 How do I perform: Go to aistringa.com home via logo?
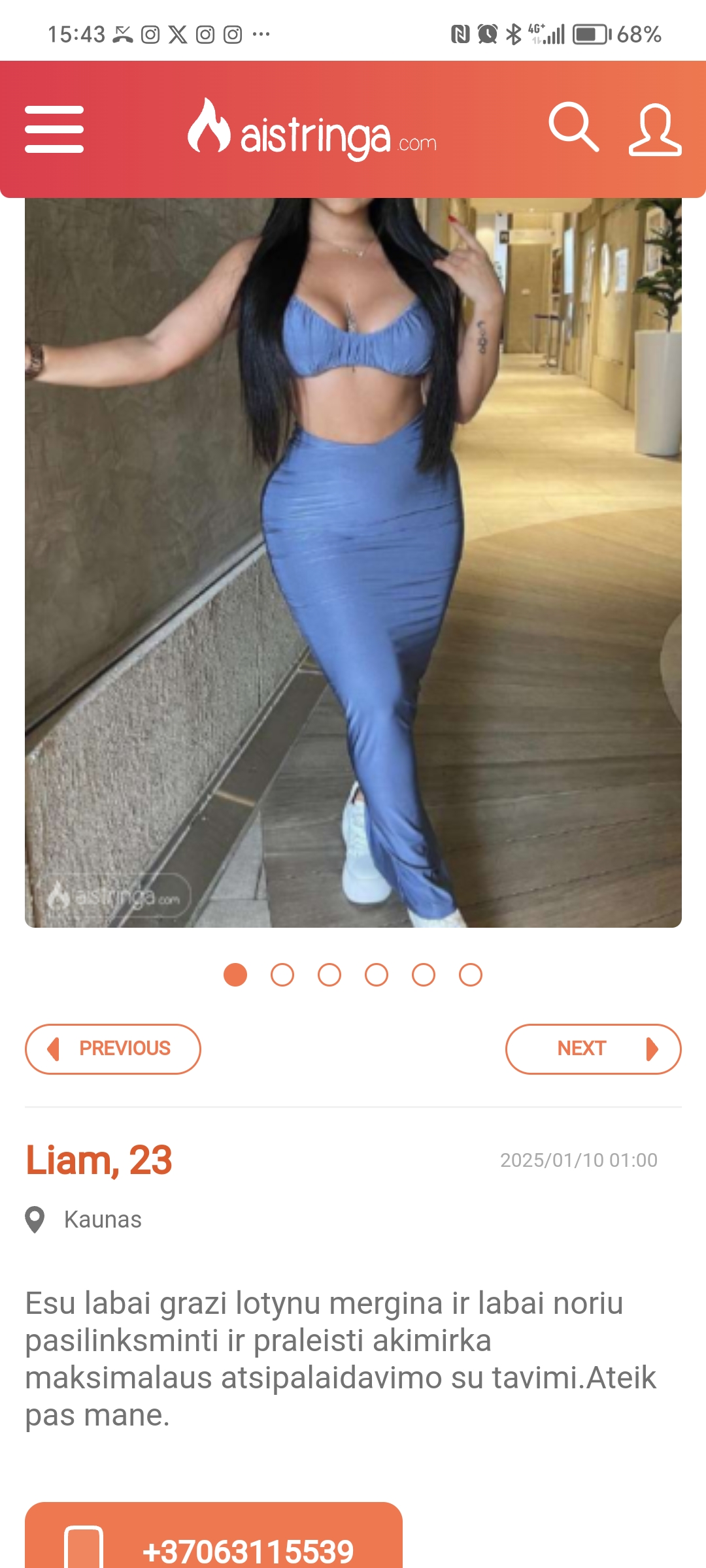312,131
